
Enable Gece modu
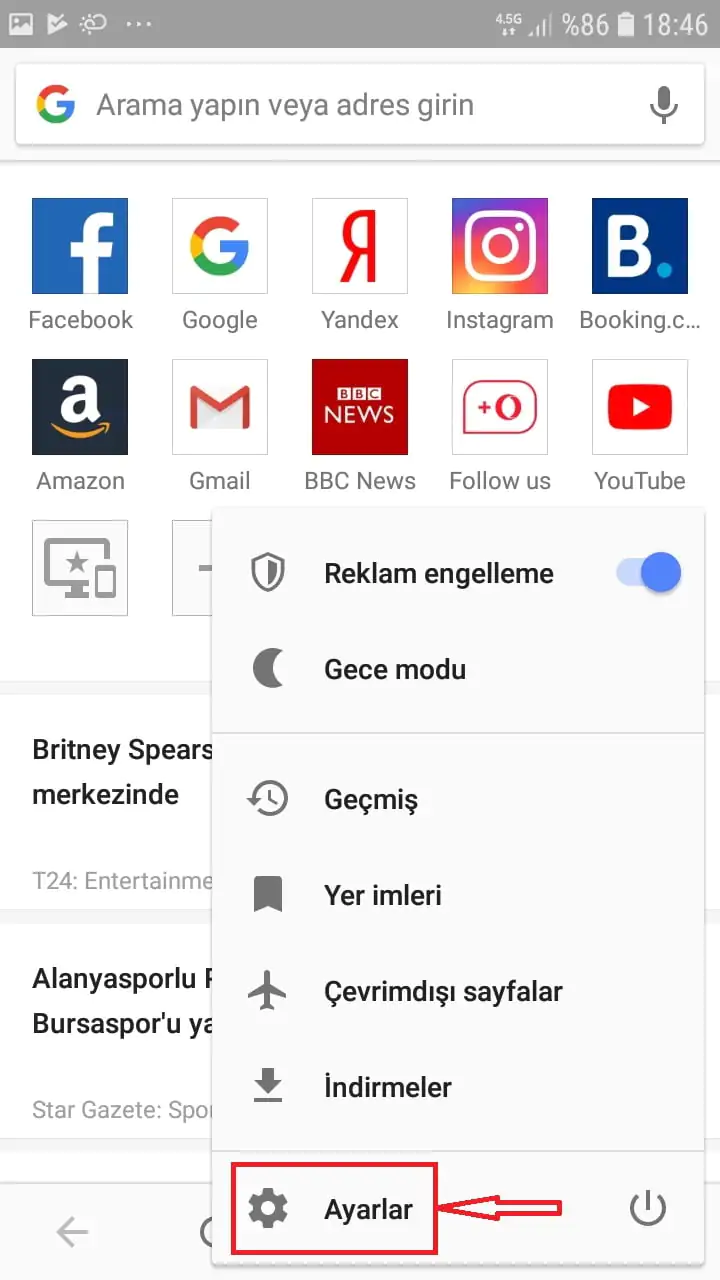point(395,669)
